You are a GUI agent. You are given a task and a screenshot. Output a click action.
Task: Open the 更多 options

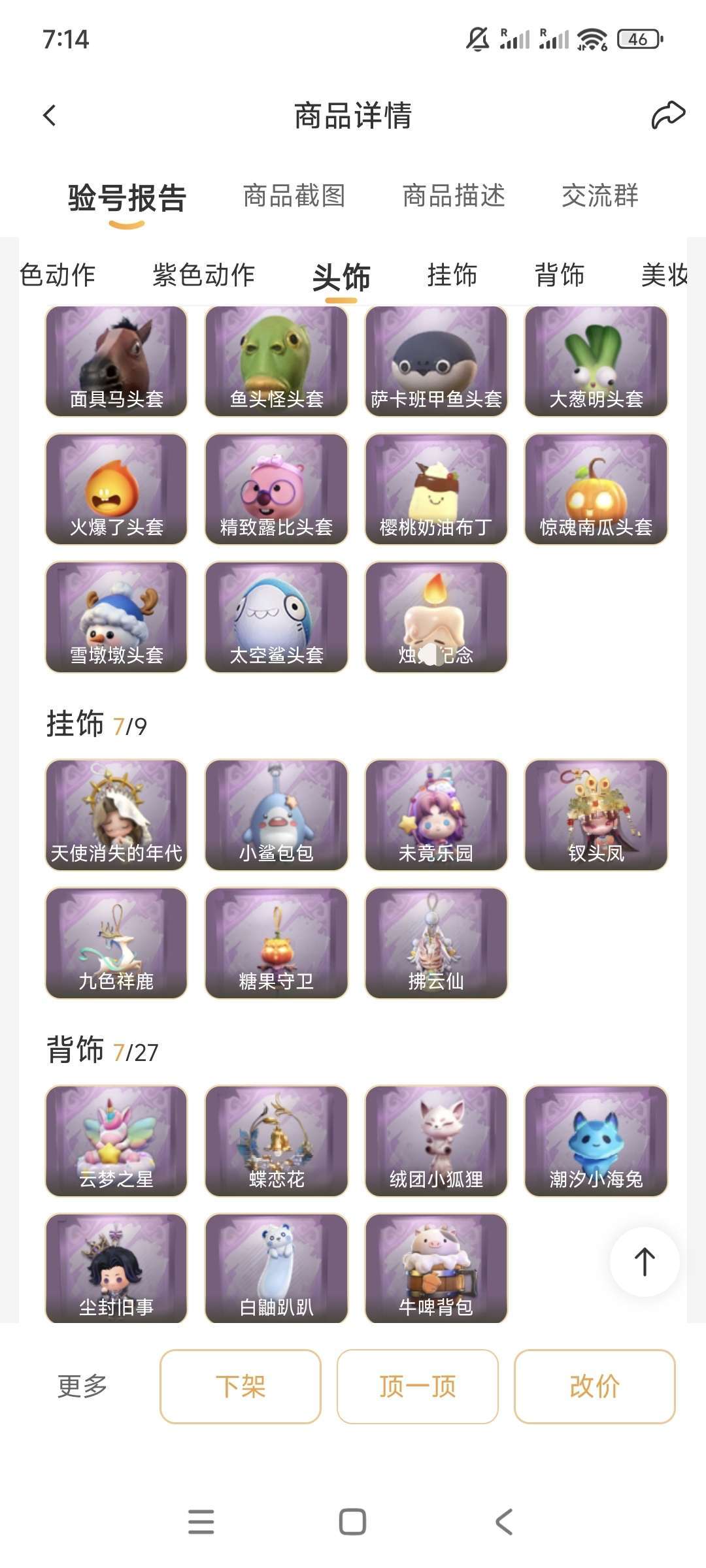[x=82, y=1386]
